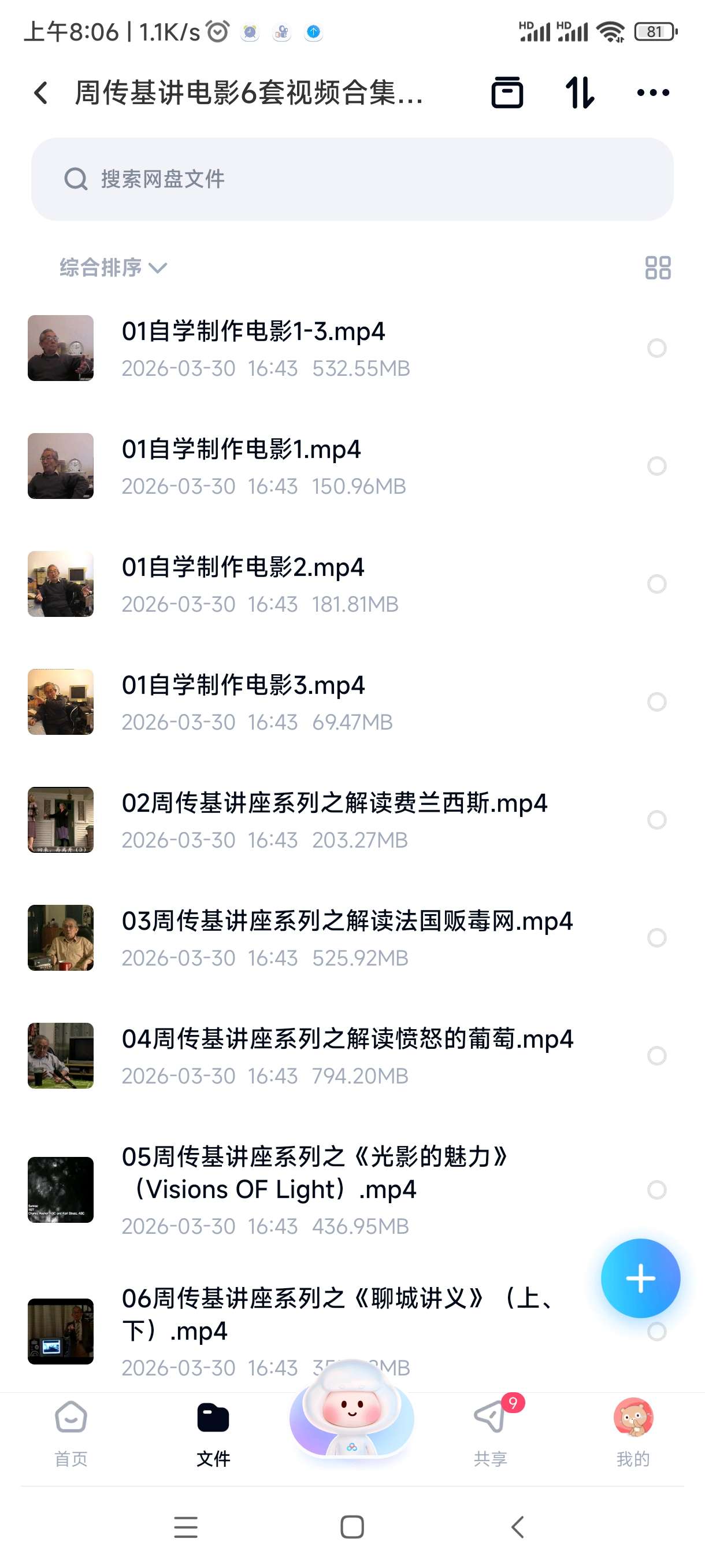Open the transfer list arrows icon

click(578, 93)
